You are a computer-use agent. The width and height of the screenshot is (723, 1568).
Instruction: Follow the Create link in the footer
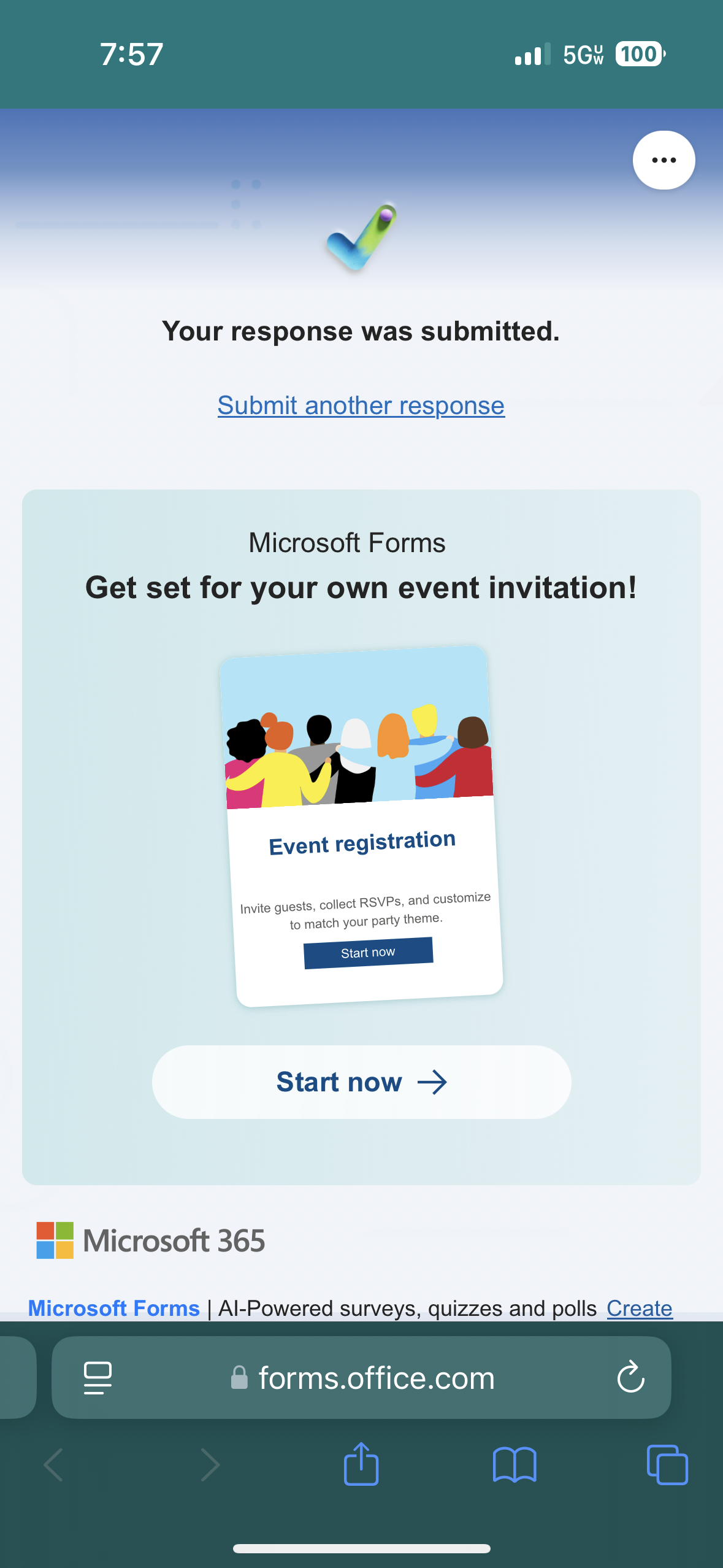(640, 1308)
